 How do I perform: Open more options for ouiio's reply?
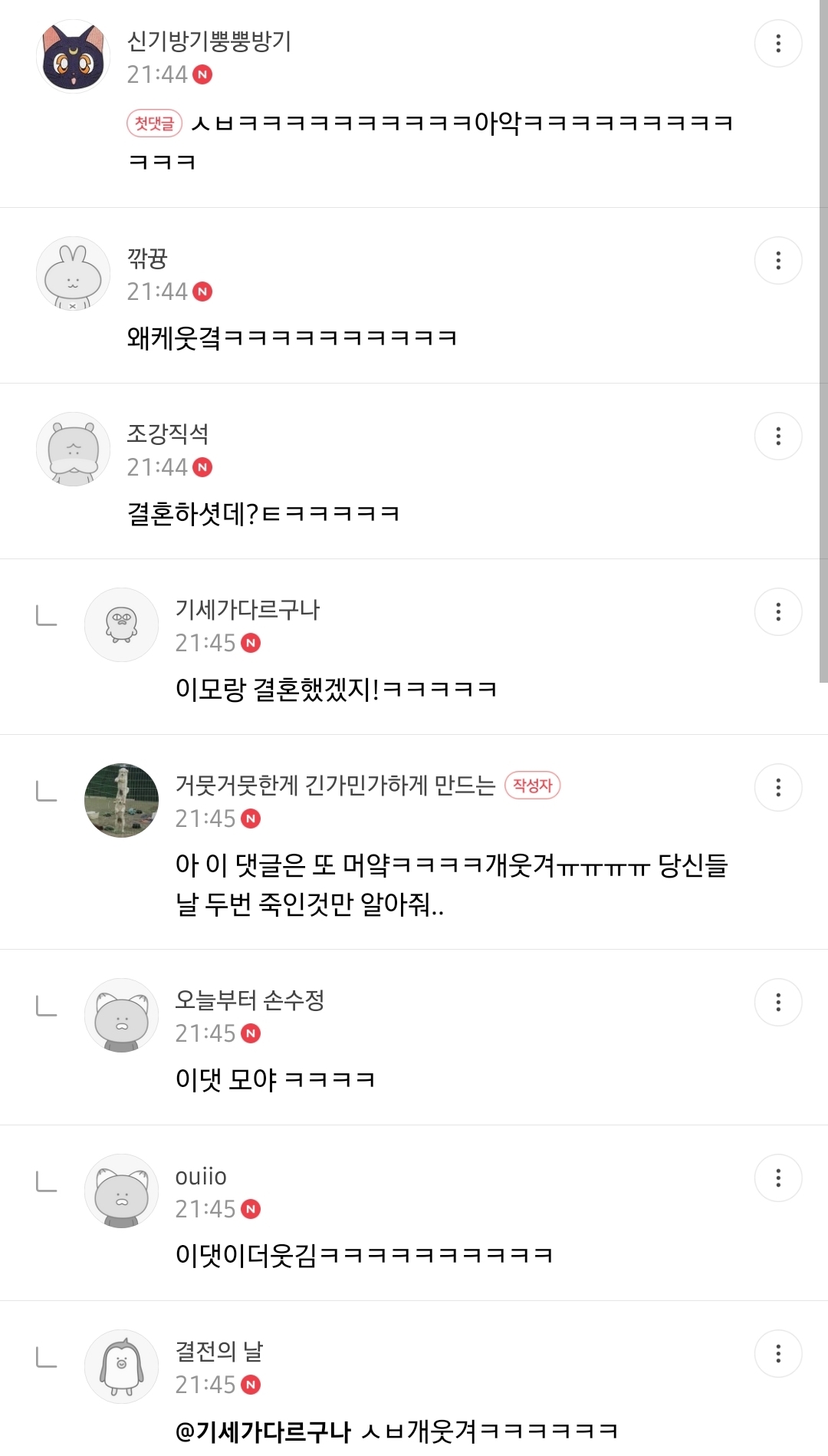click(x=778, y=1178)
